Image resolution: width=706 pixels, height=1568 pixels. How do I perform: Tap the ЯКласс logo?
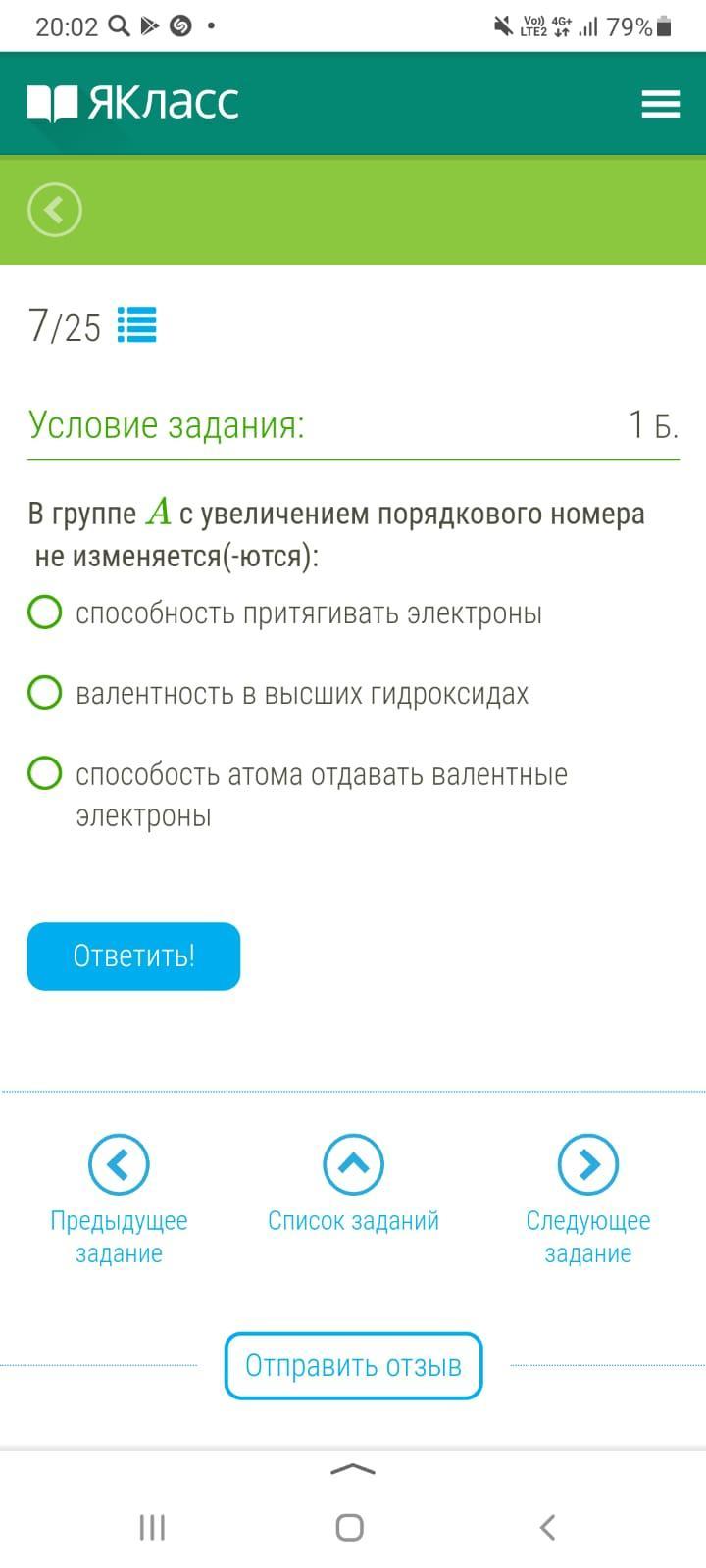pyautogui.click(x=133, y=103)
